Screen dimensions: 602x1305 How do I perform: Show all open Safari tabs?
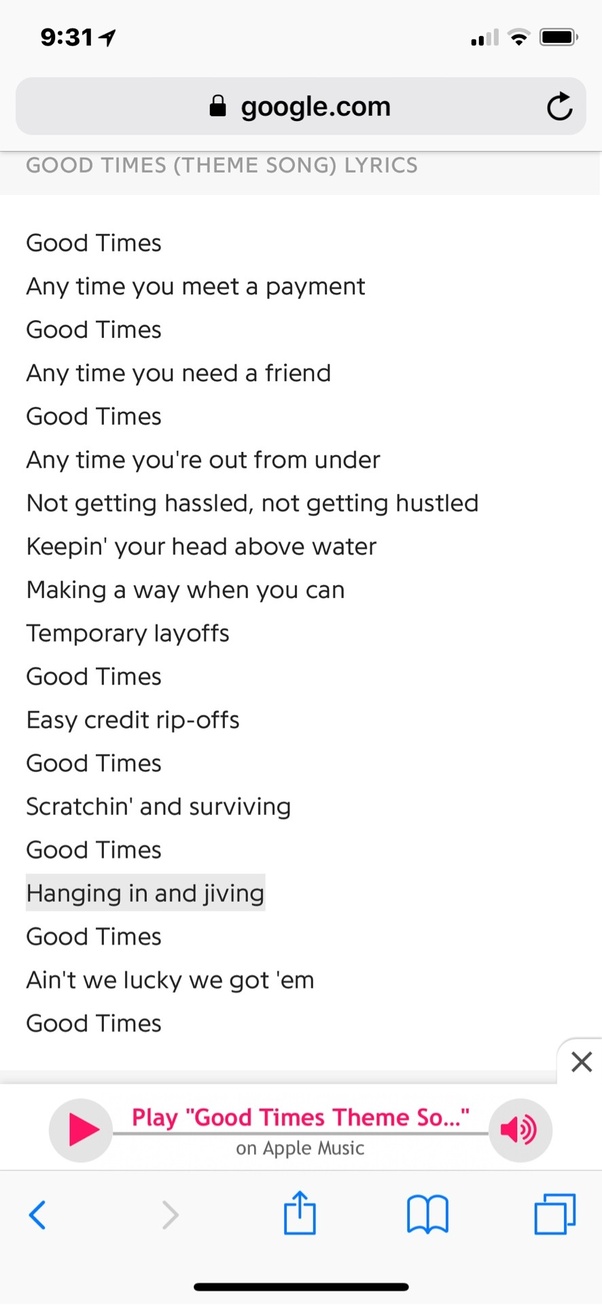556,1215
